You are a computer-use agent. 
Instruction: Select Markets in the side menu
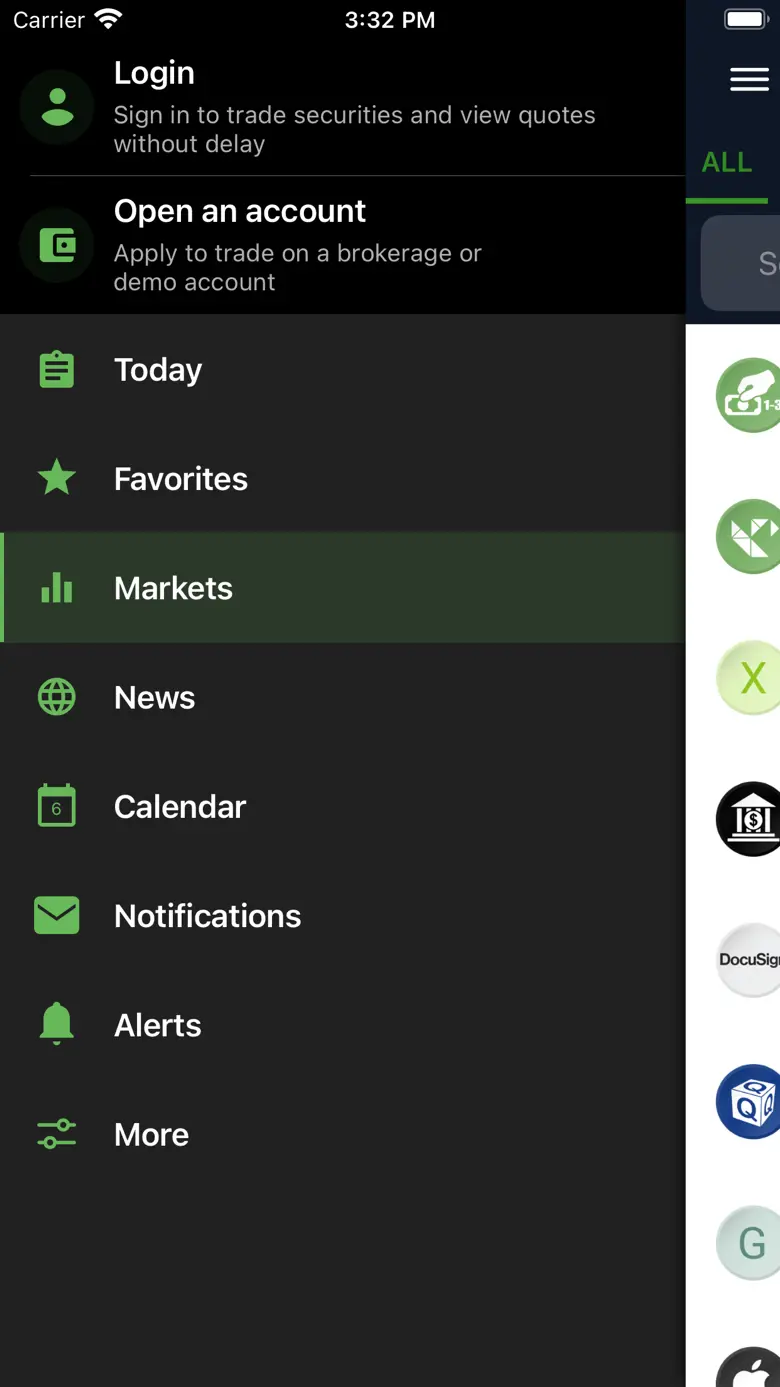(343, 588)
